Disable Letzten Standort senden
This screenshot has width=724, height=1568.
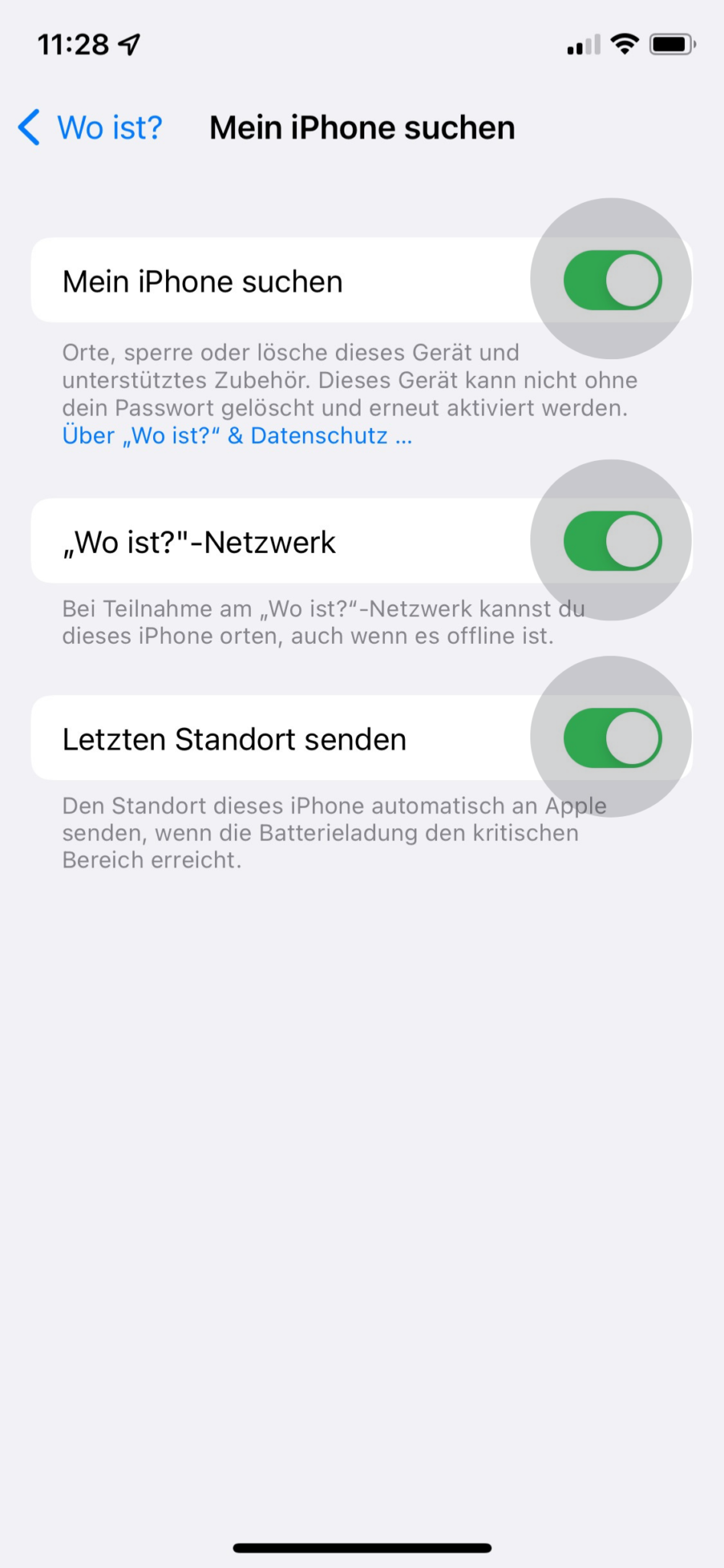[611, 737]
